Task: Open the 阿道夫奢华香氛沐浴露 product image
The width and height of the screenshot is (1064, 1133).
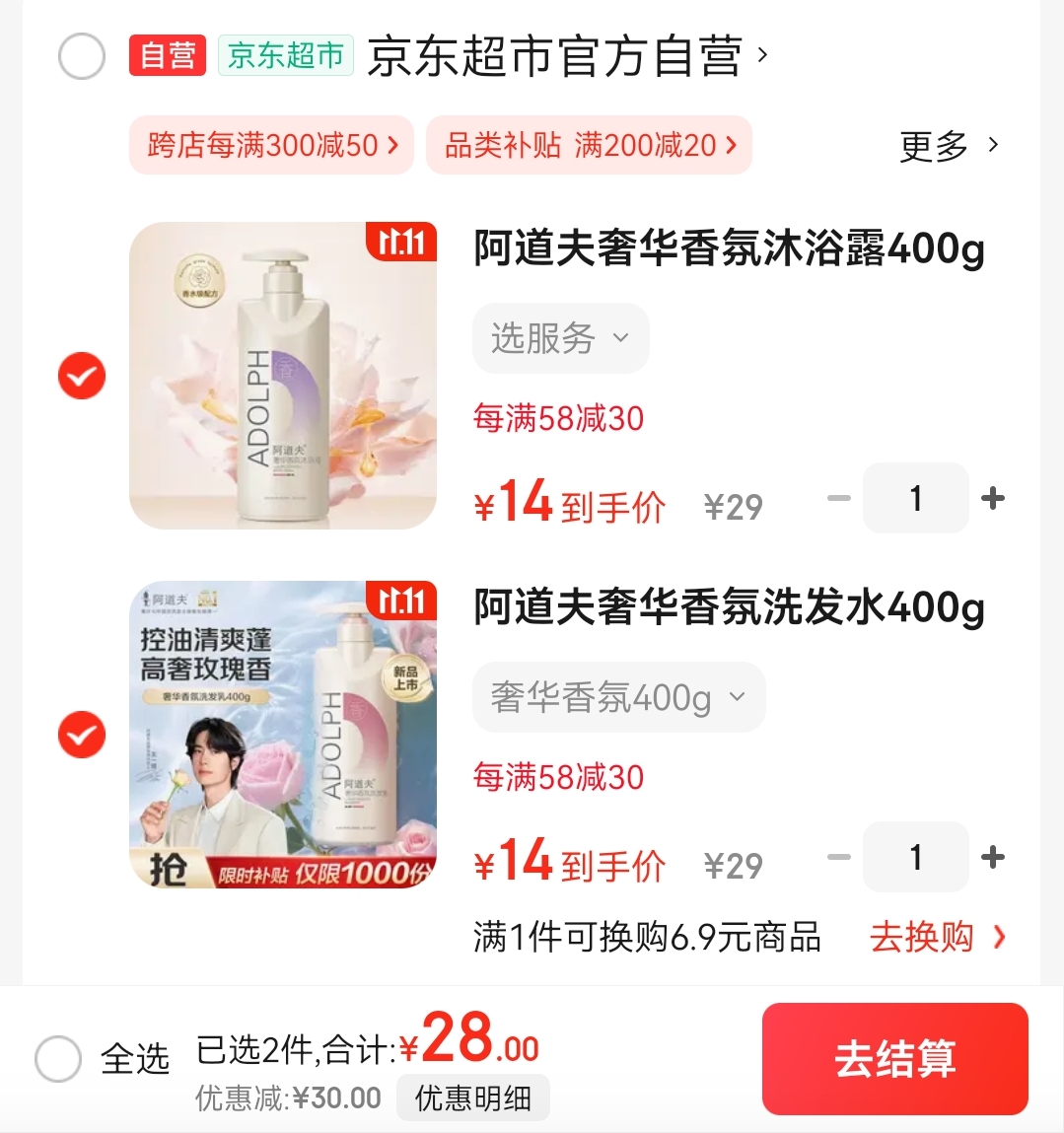Action: (283, 376)
